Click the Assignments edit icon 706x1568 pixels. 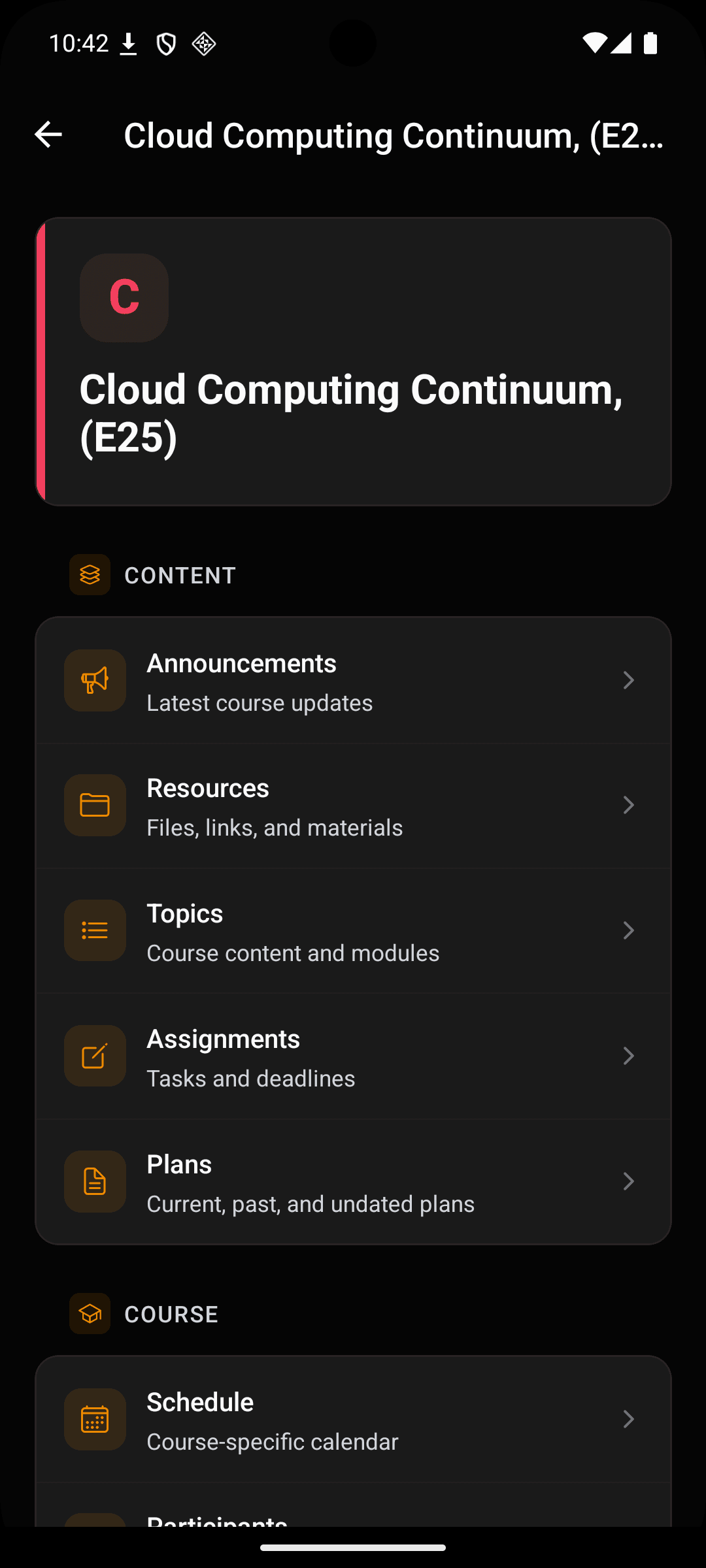tap(94, 1056)
